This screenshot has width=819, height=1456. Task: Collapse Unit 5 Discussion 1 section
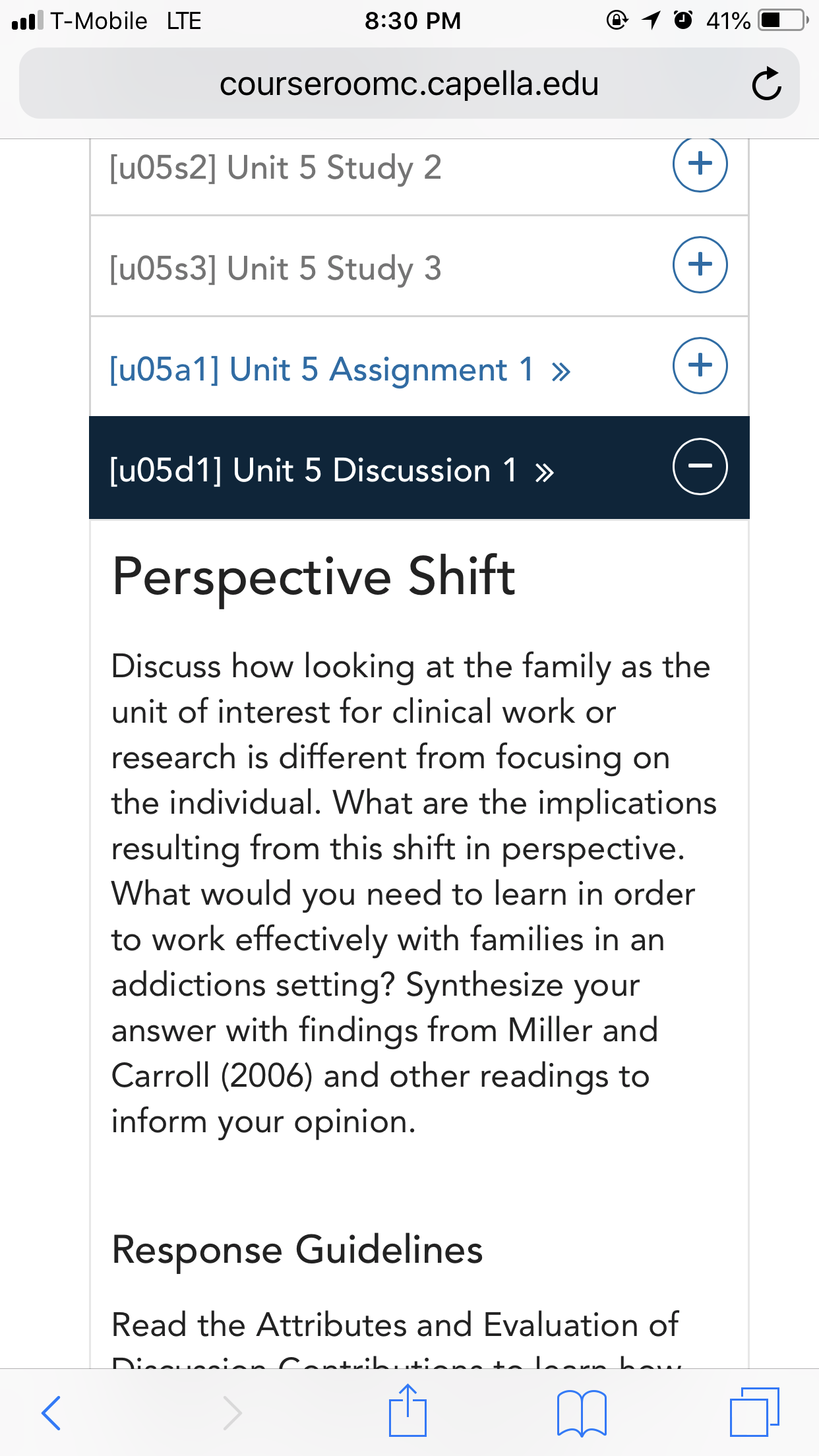click(700, 466)
